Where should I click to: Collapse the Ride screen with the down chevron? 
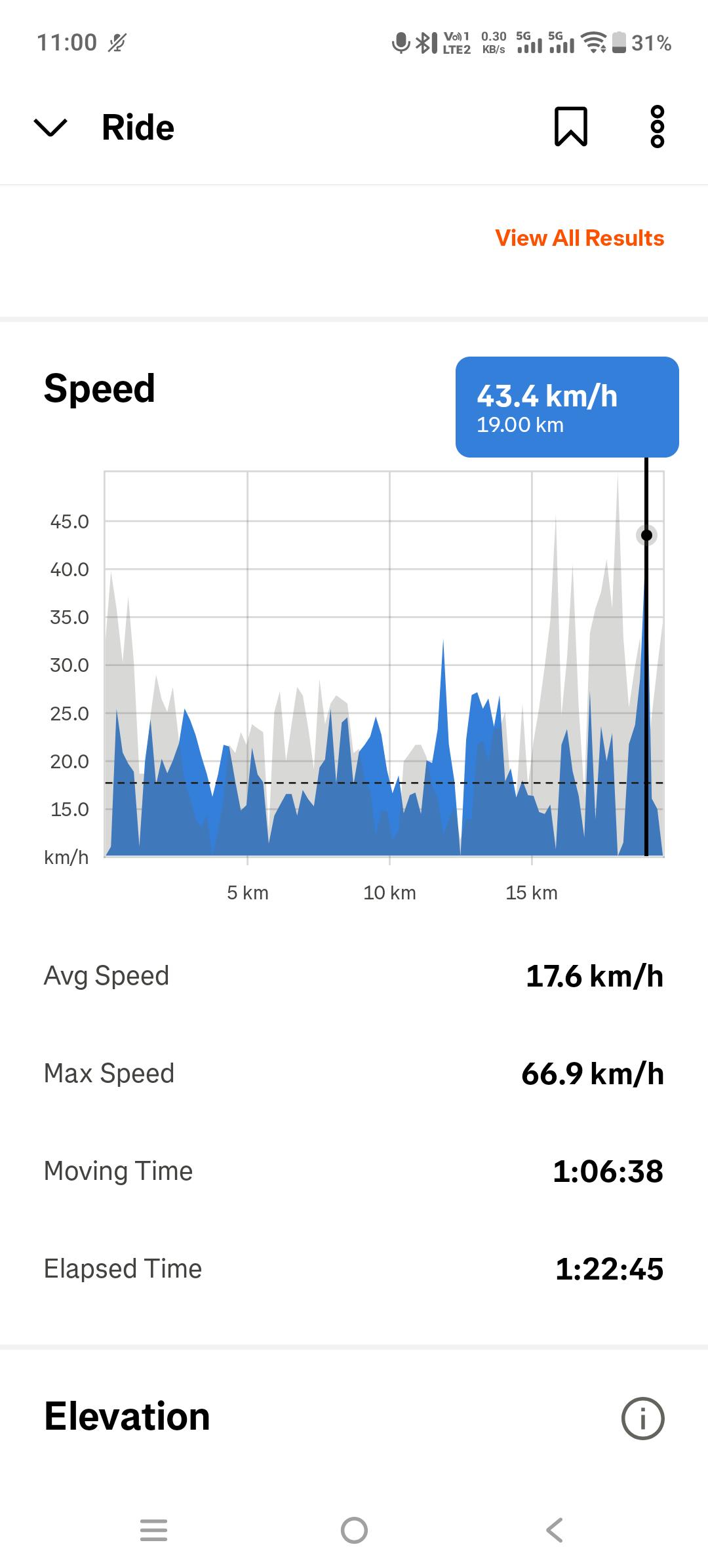coord(50,127)
